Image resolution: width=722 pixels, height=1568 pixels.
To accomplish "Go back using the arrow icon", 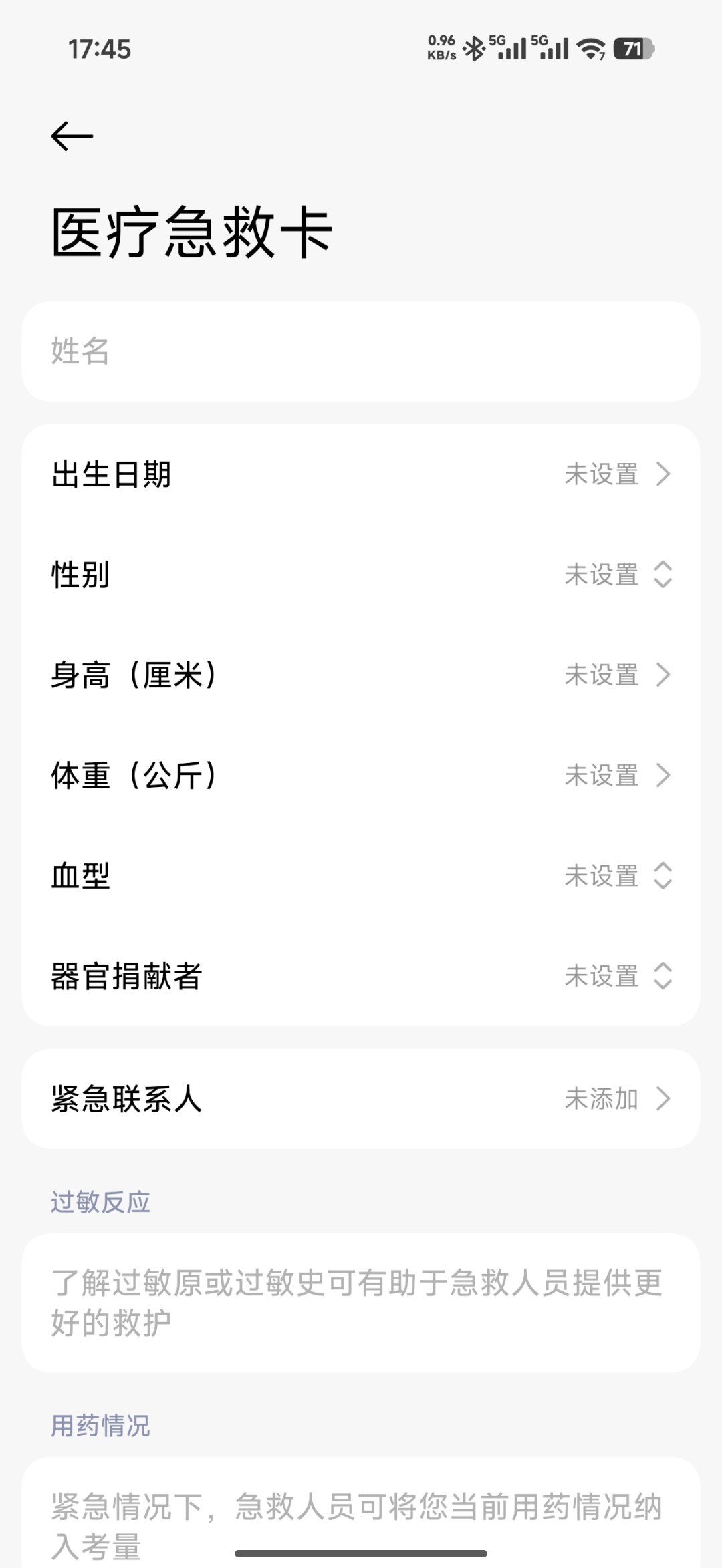I will click(x=72, y=136).
